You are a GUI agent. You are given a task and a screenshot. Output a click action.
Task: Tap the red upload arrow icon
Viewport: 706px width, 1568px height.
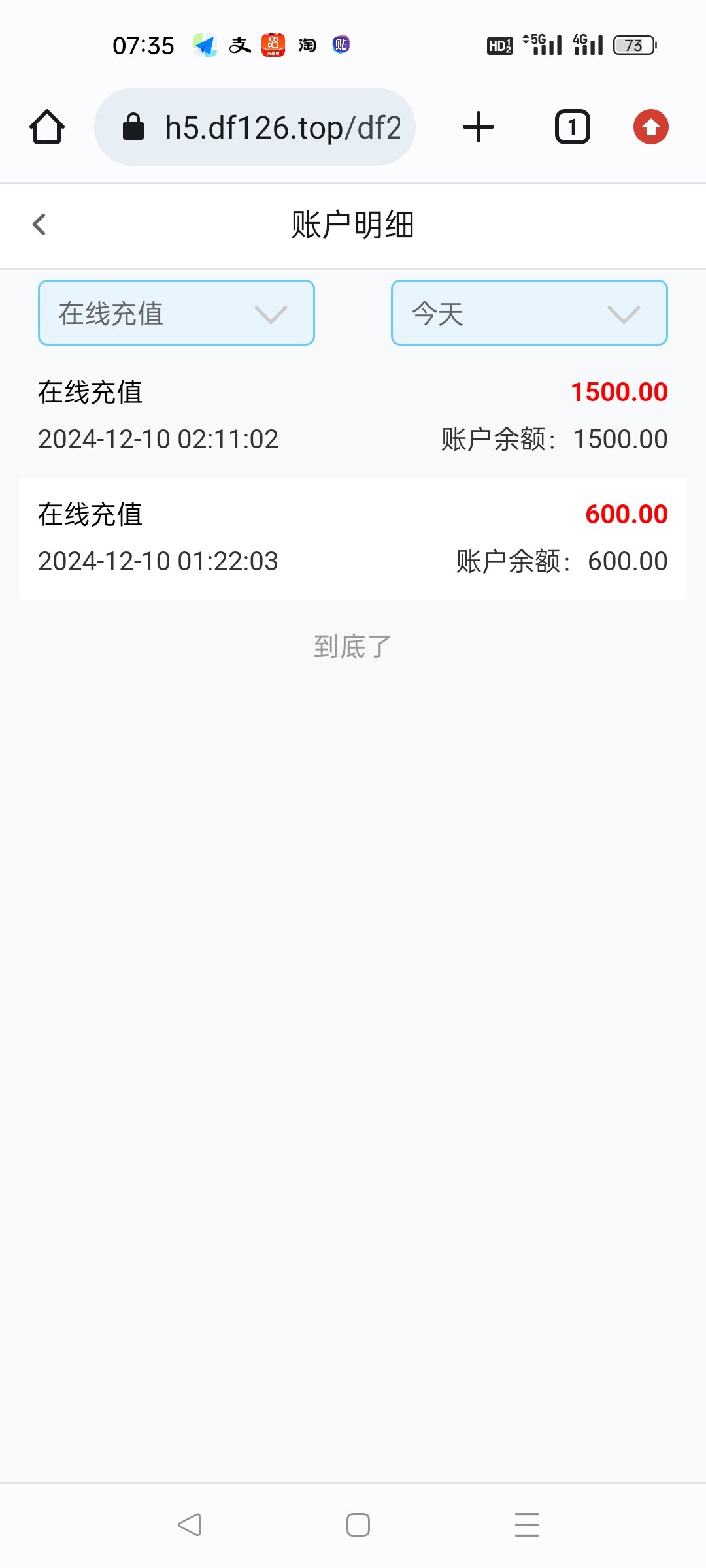[650, 127]
